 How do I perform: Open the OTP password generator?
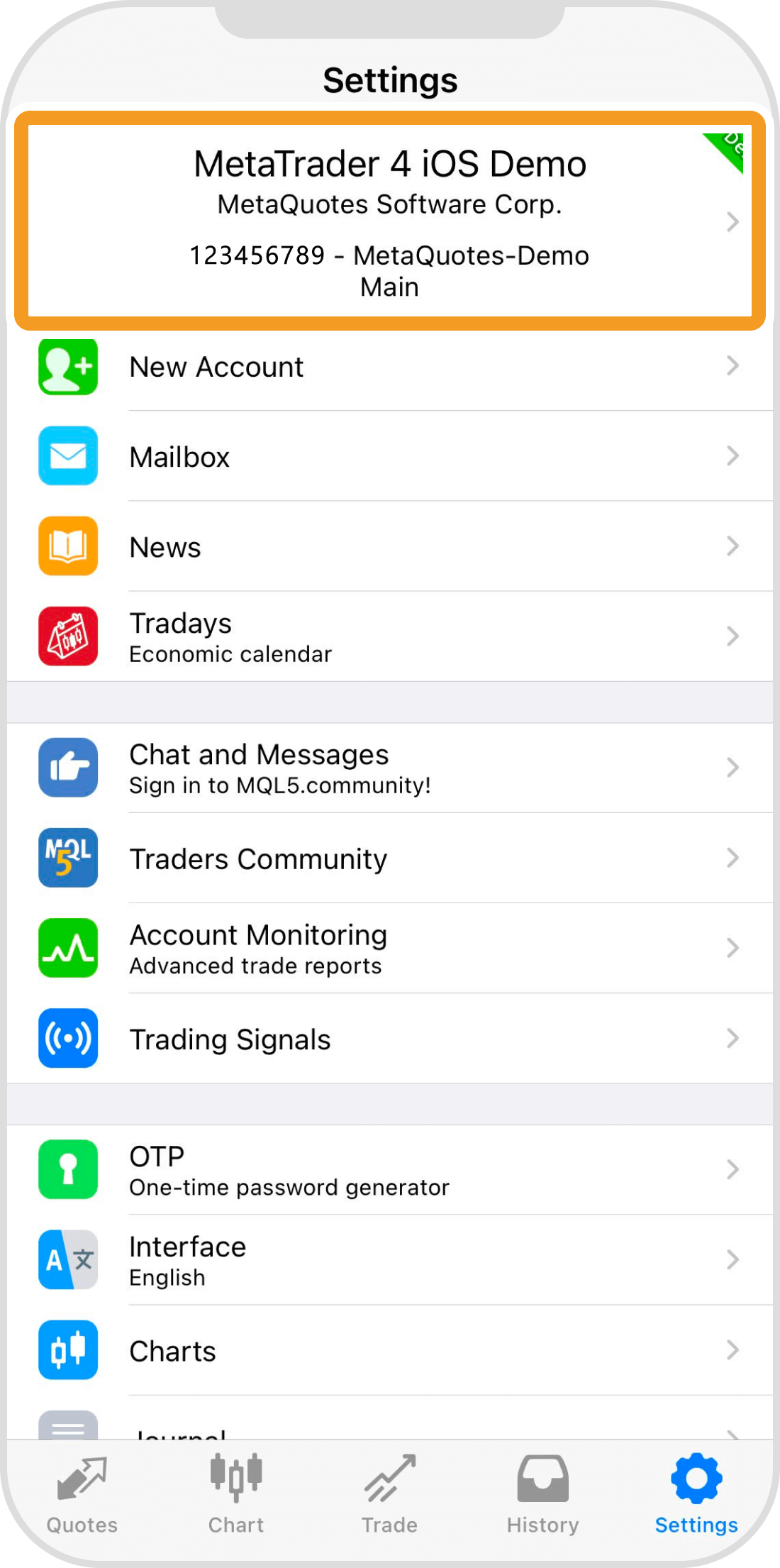coord(390,1170)
